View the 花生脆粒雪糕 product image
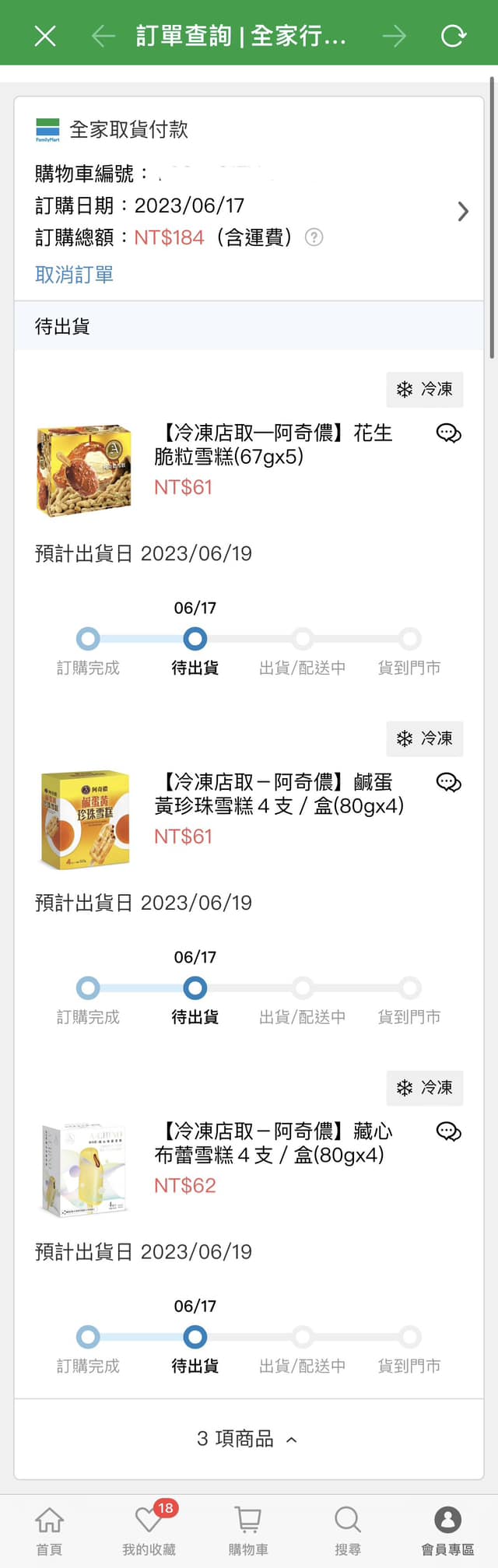 click(x=84, y=470)
